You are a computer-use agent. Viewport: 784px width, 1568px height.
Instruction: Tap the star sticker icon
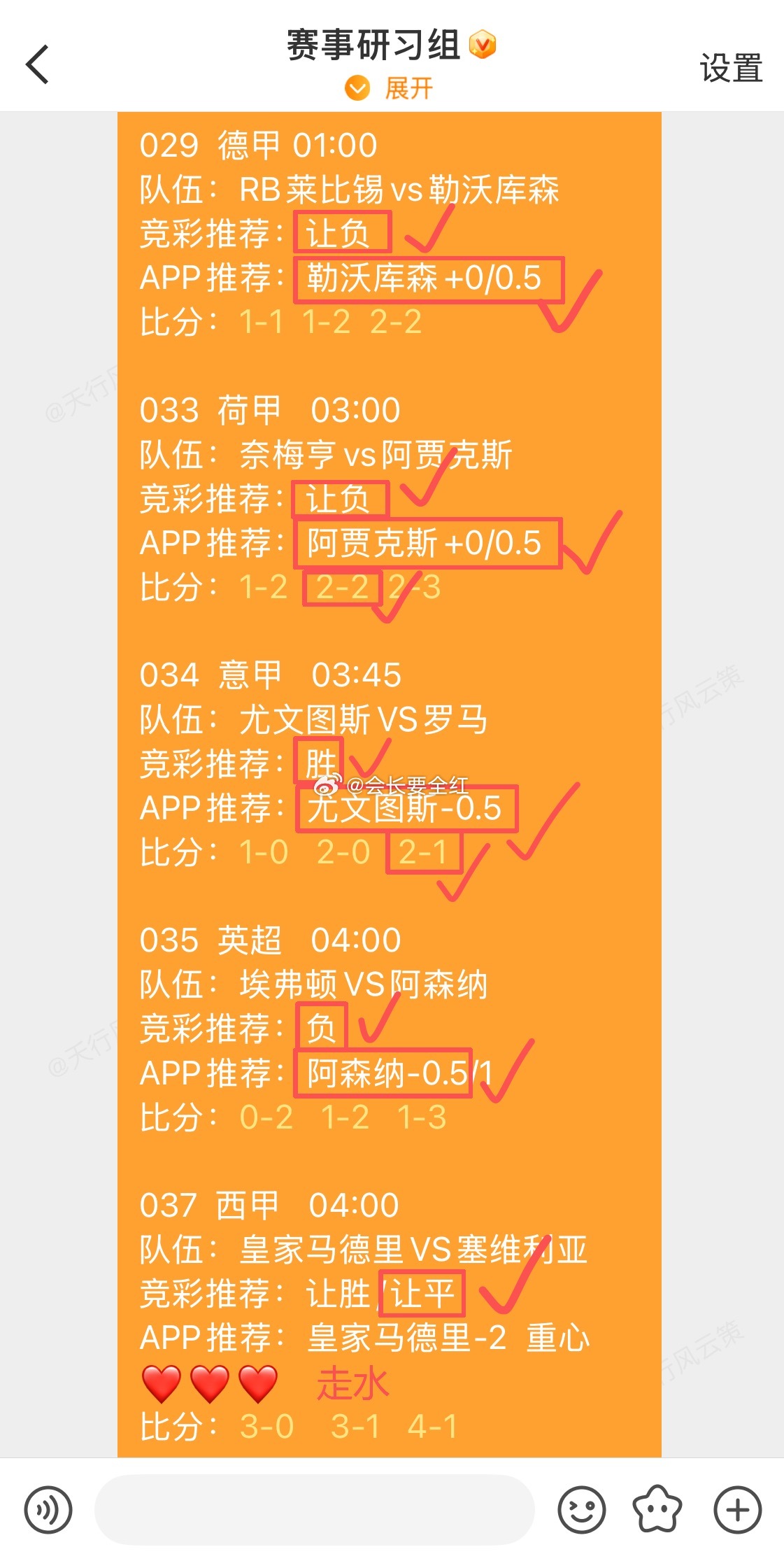[655, 1509]
